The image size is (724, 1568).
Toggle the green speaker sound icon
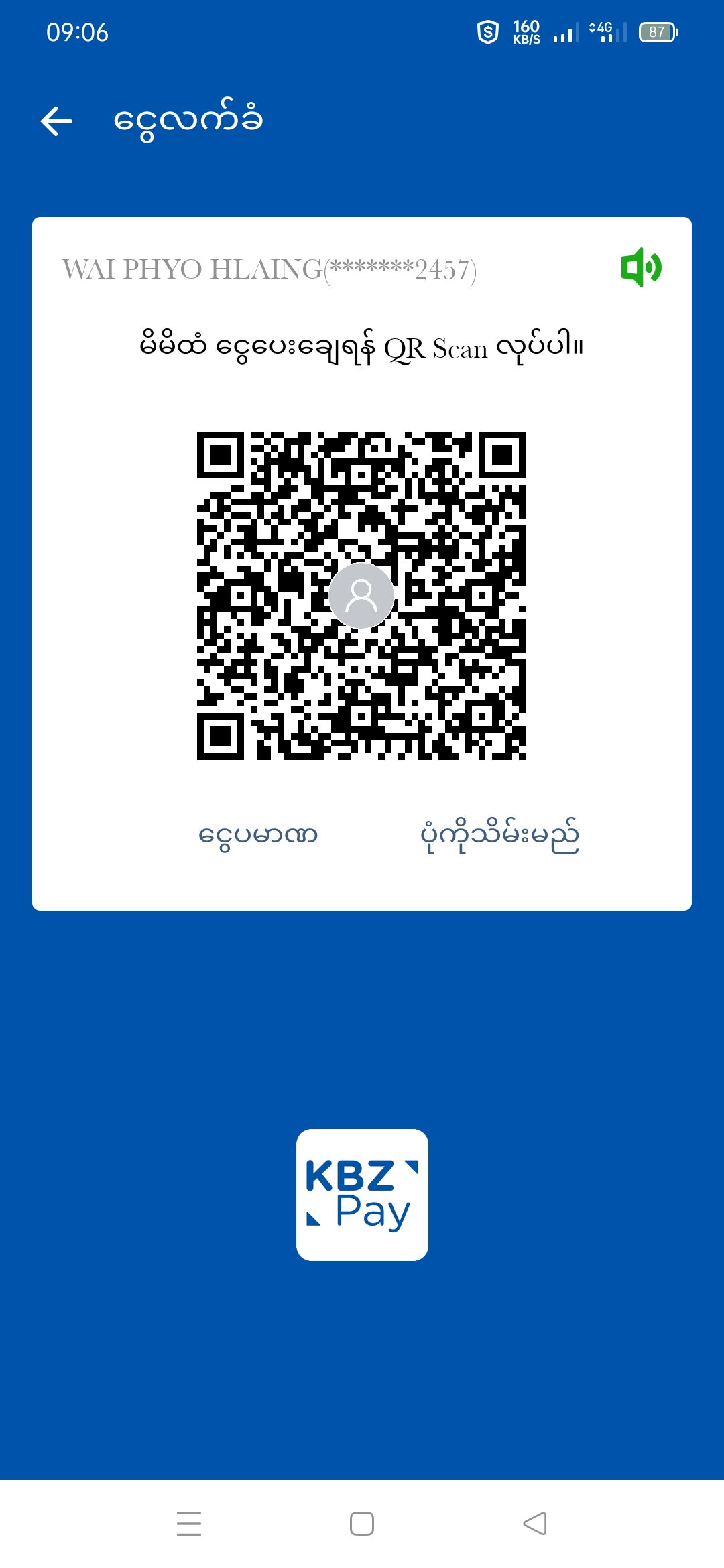tap(641, 267)
